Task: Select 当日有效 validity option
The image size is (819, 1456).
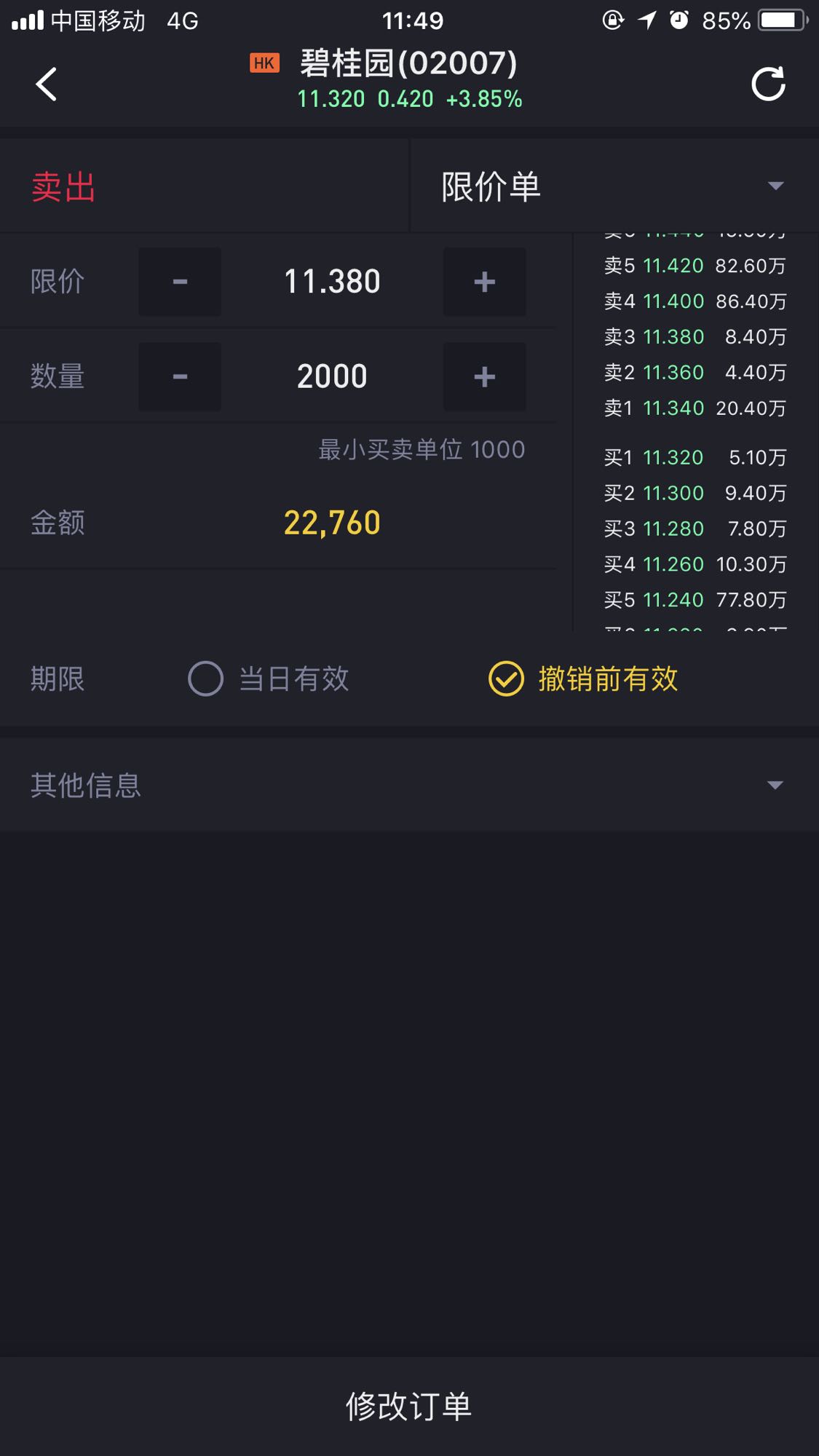Action: (x=269, y=678)
